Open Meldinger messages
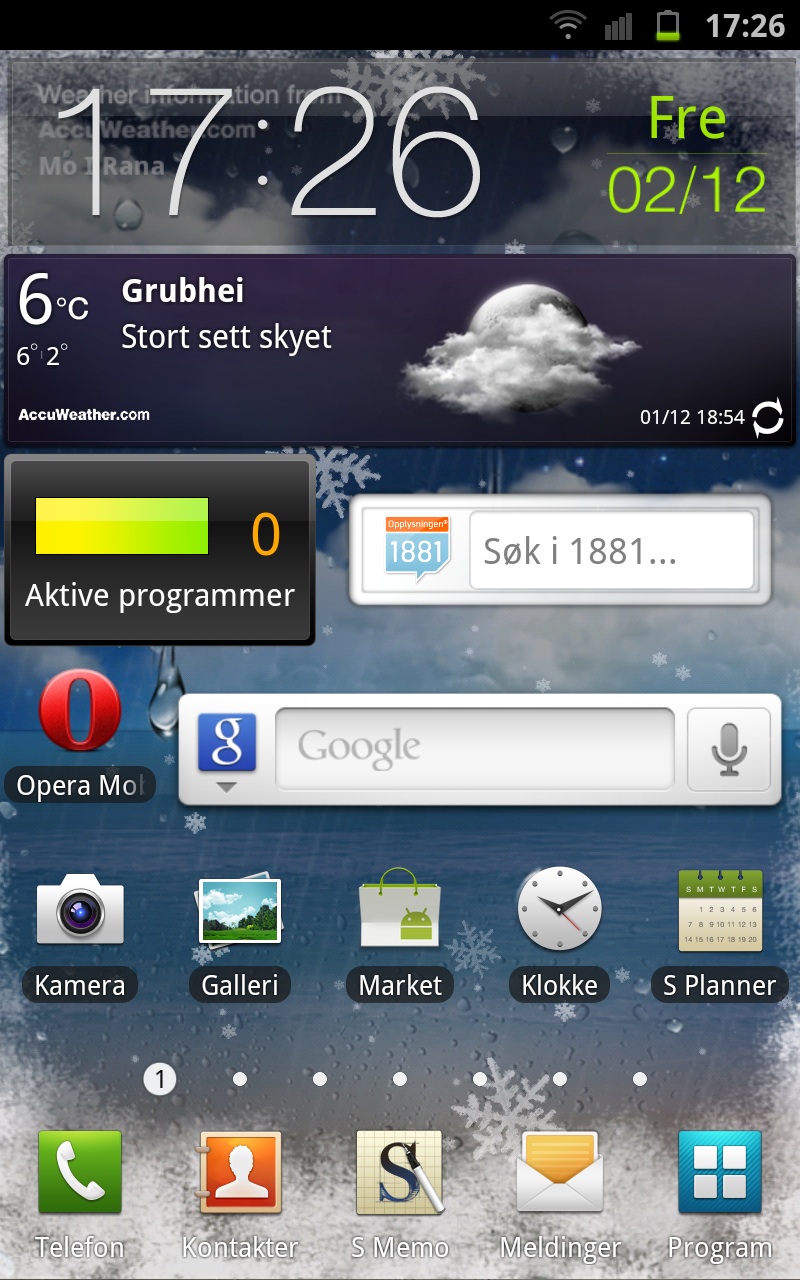800x1280 pixels. (x=560, y=1195)
